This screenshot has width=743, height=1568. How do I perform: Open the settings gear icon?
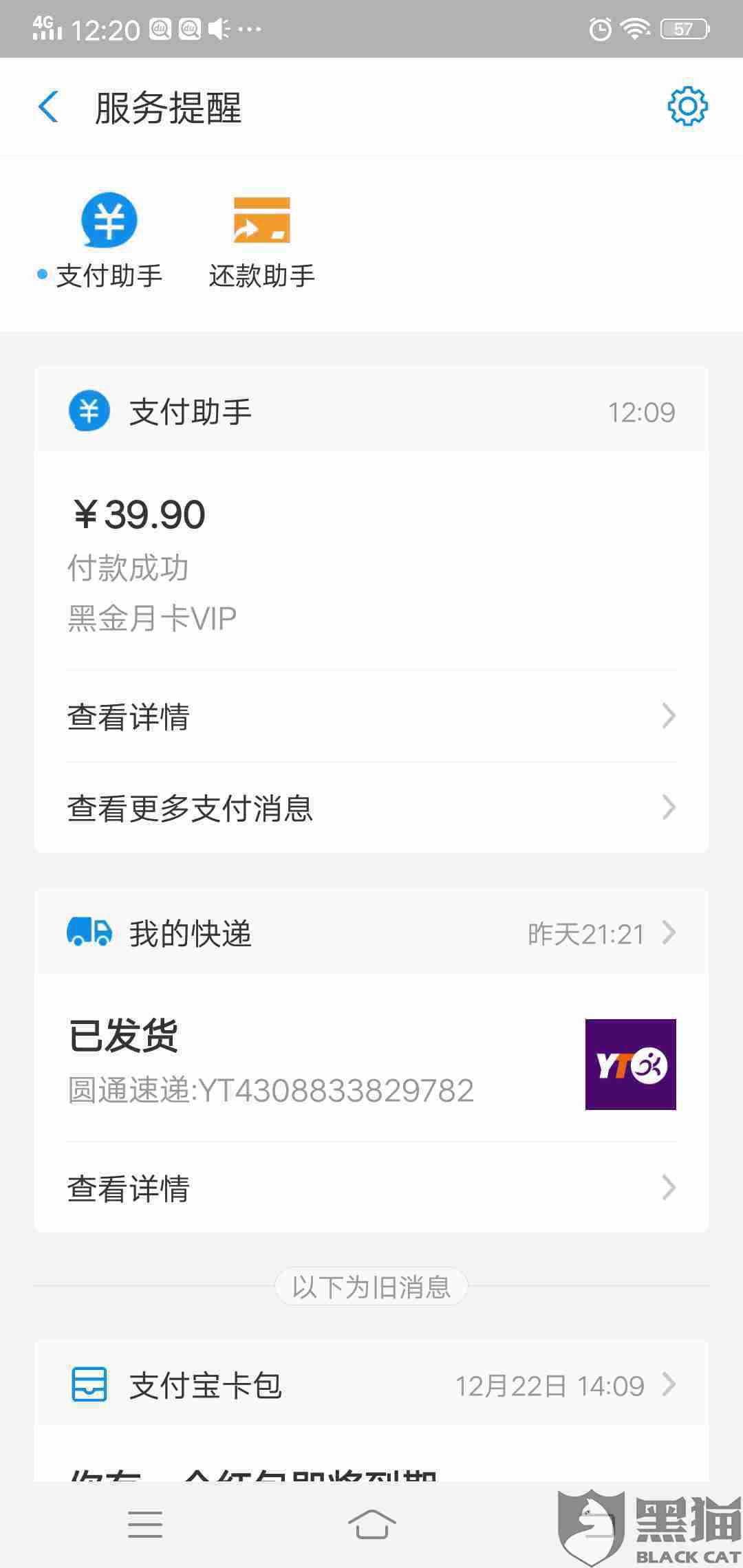(687, 107)
